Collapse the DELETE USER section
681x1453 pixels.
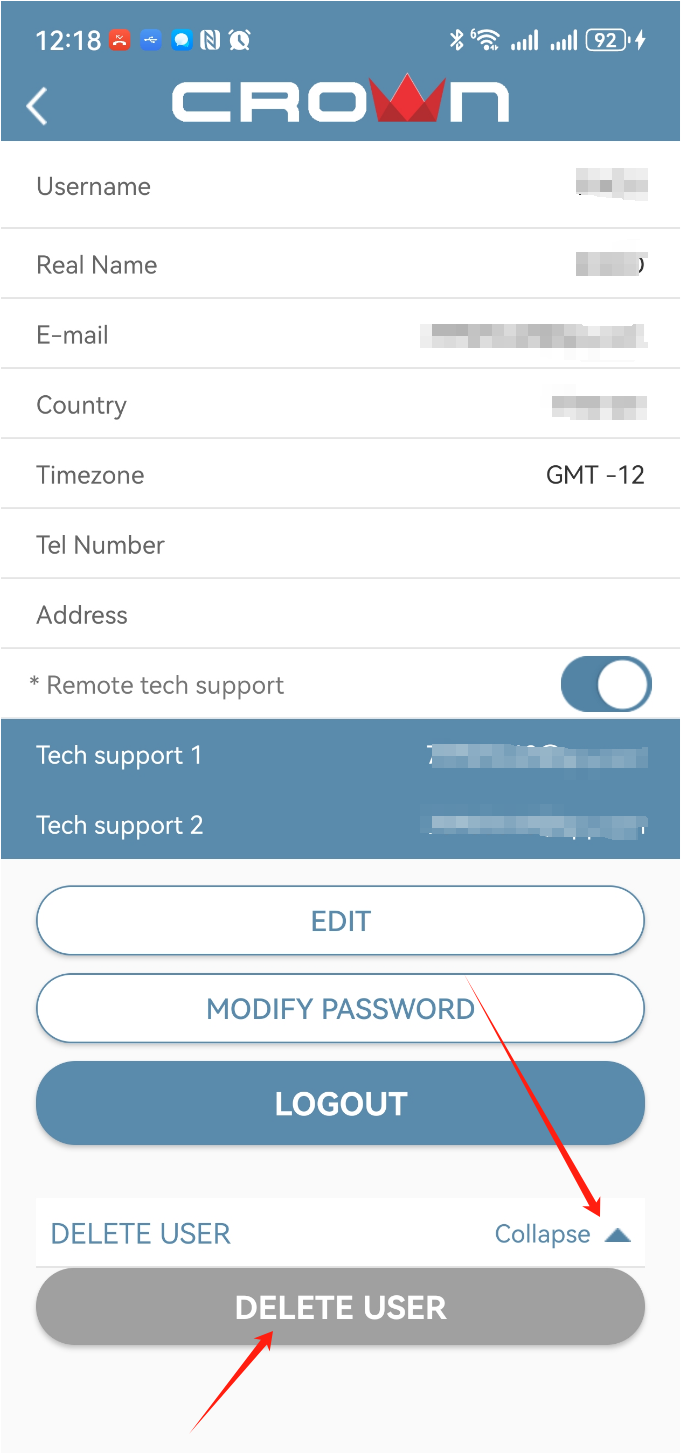tap(563, 1234)
